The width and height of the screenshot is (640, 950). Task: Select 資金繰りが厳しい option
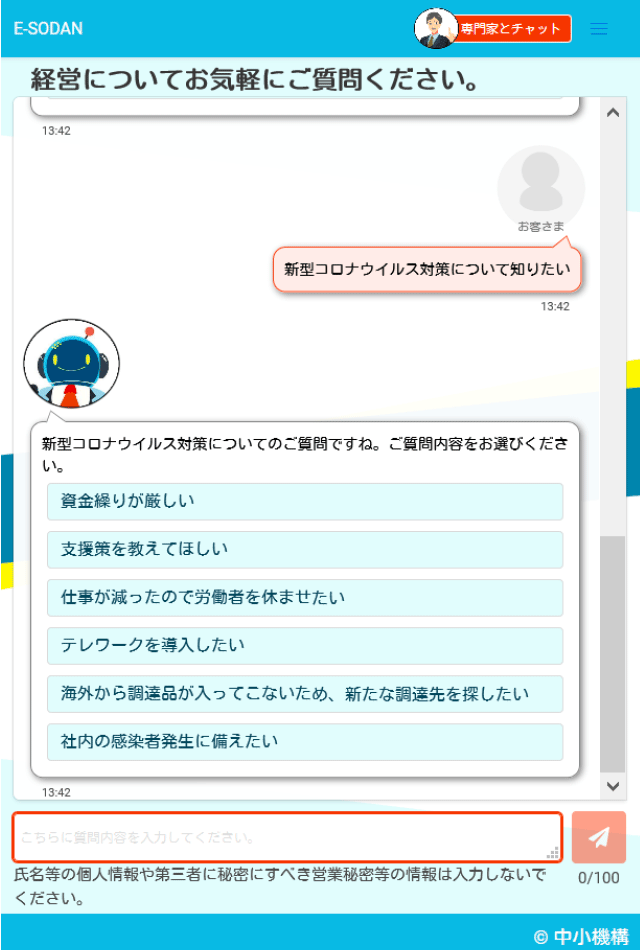point(304,502)
